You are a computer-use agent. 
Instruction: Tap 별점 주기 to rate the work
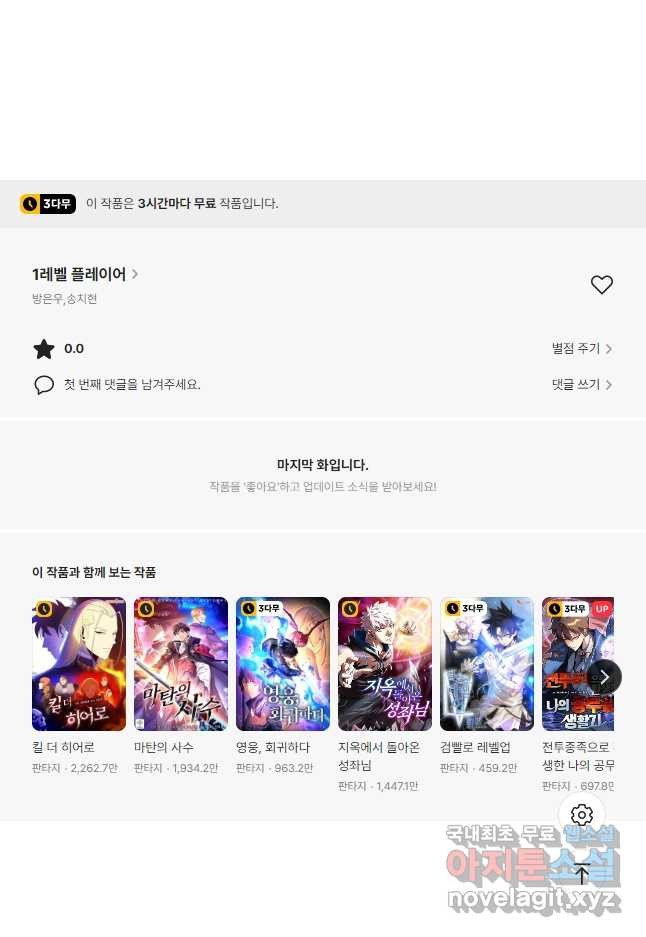581,349
